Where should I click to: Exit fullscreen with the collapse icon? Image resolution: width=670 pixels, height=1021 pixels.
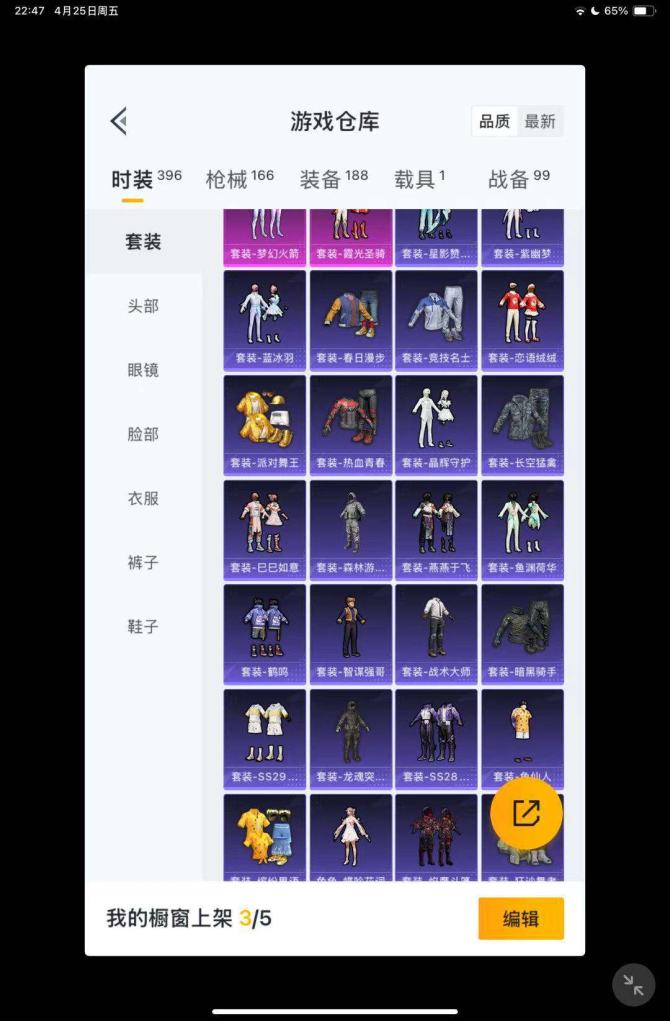point(633,984)
